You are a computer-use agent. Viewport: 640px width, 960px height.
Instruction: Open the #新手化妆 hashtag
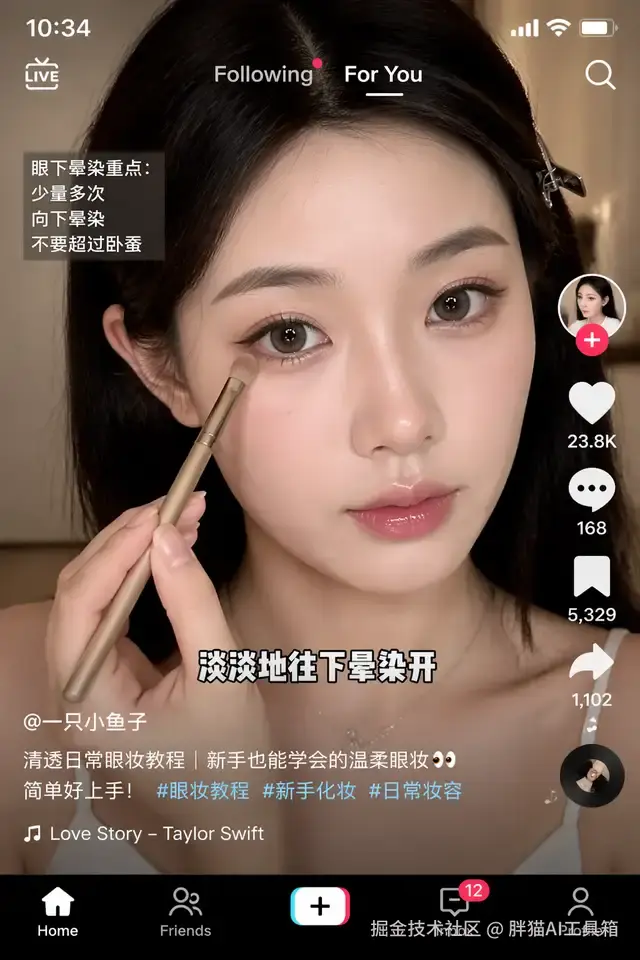point(309,790)
